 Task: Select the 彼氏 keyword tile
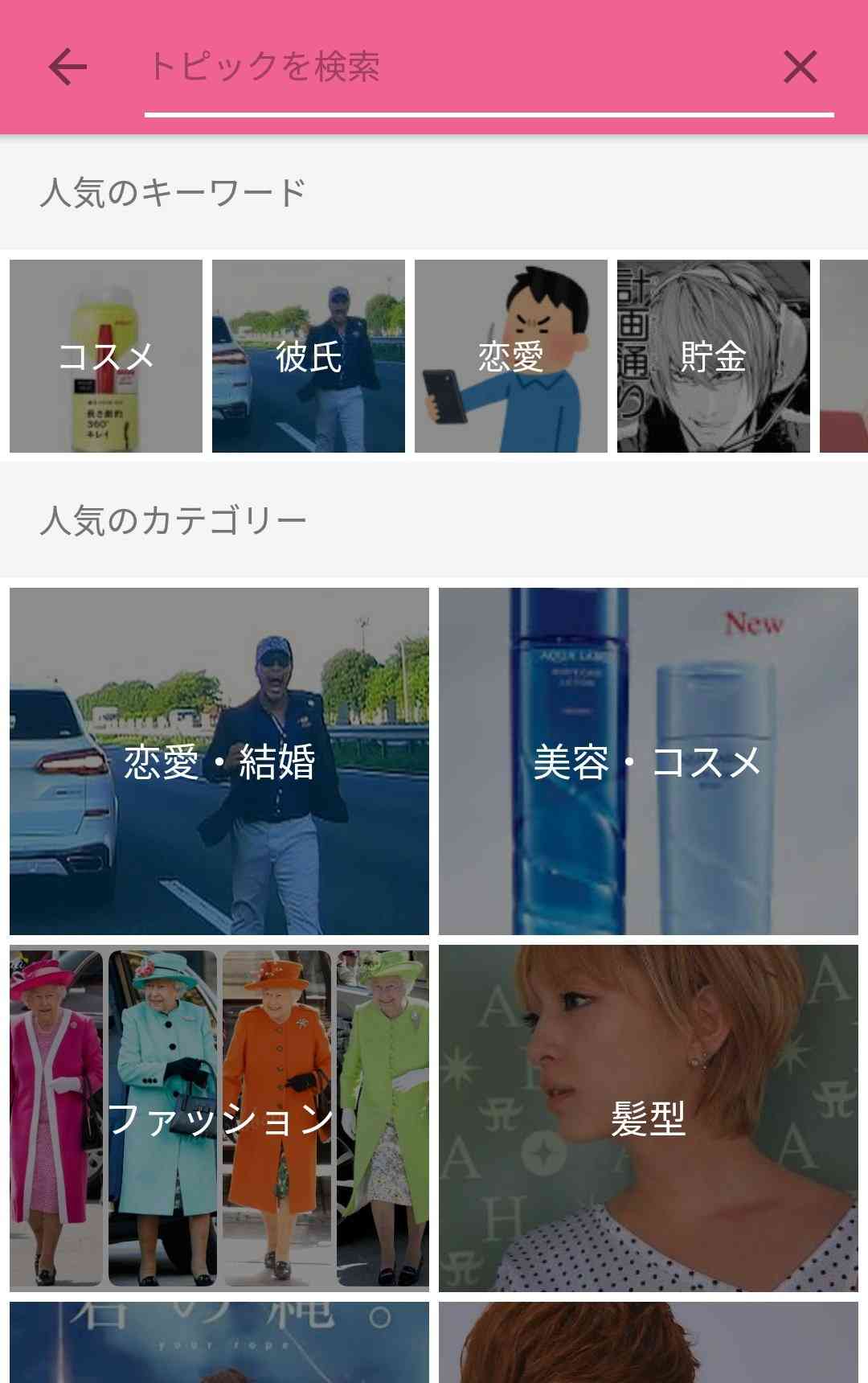(309, 356)
